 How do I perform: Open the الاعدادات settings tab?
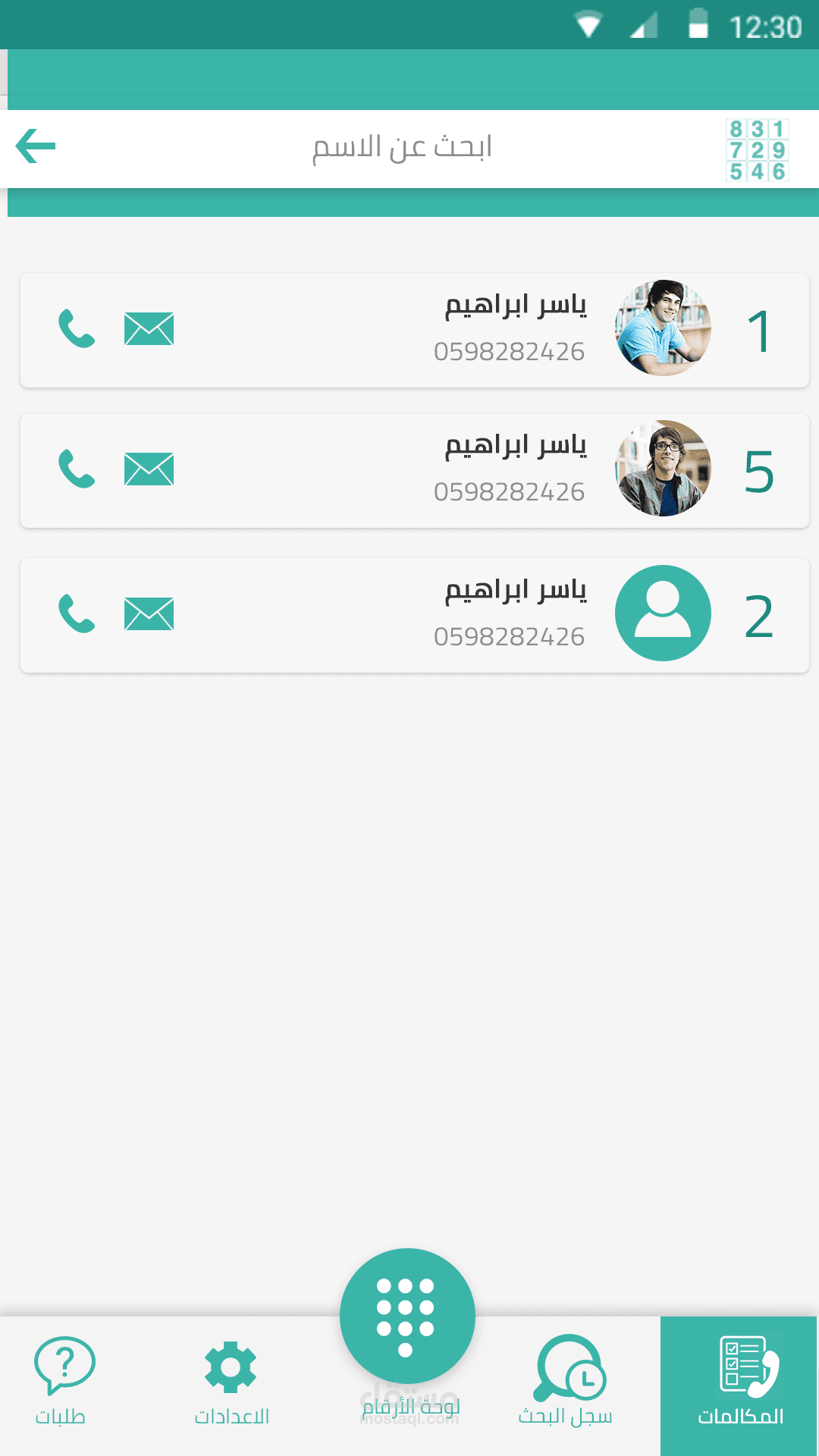tap(231, 1382)
